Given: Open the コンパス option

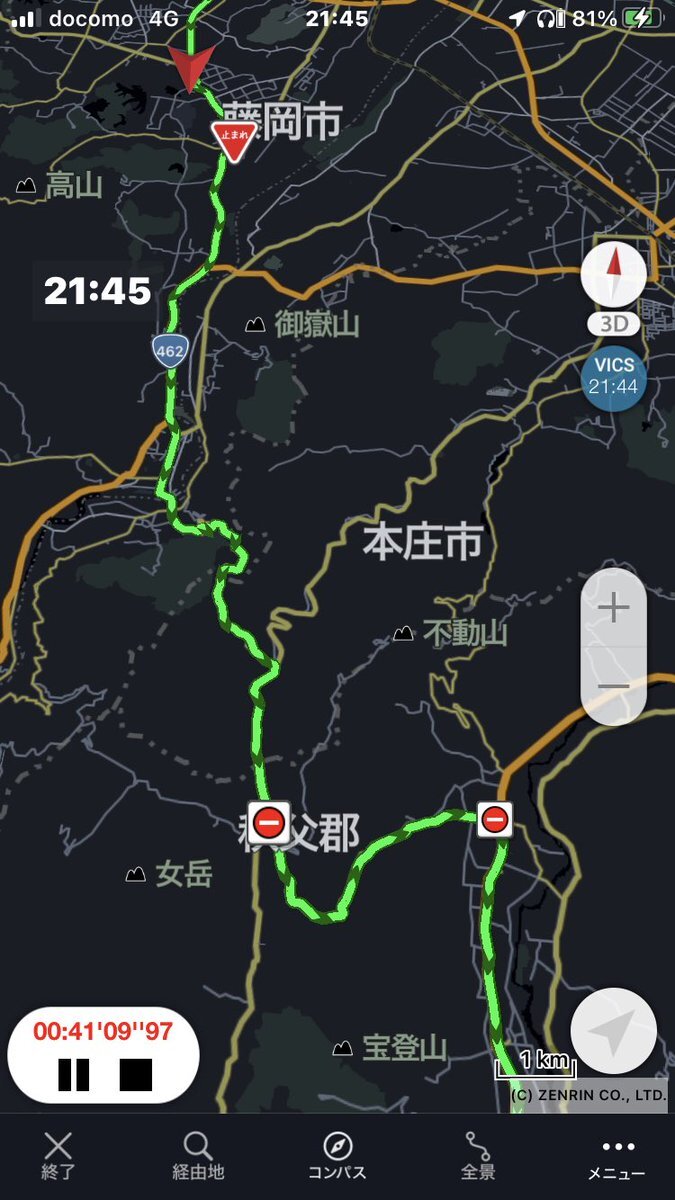Looking at the screenshot, I should [x=337, y=1156].
